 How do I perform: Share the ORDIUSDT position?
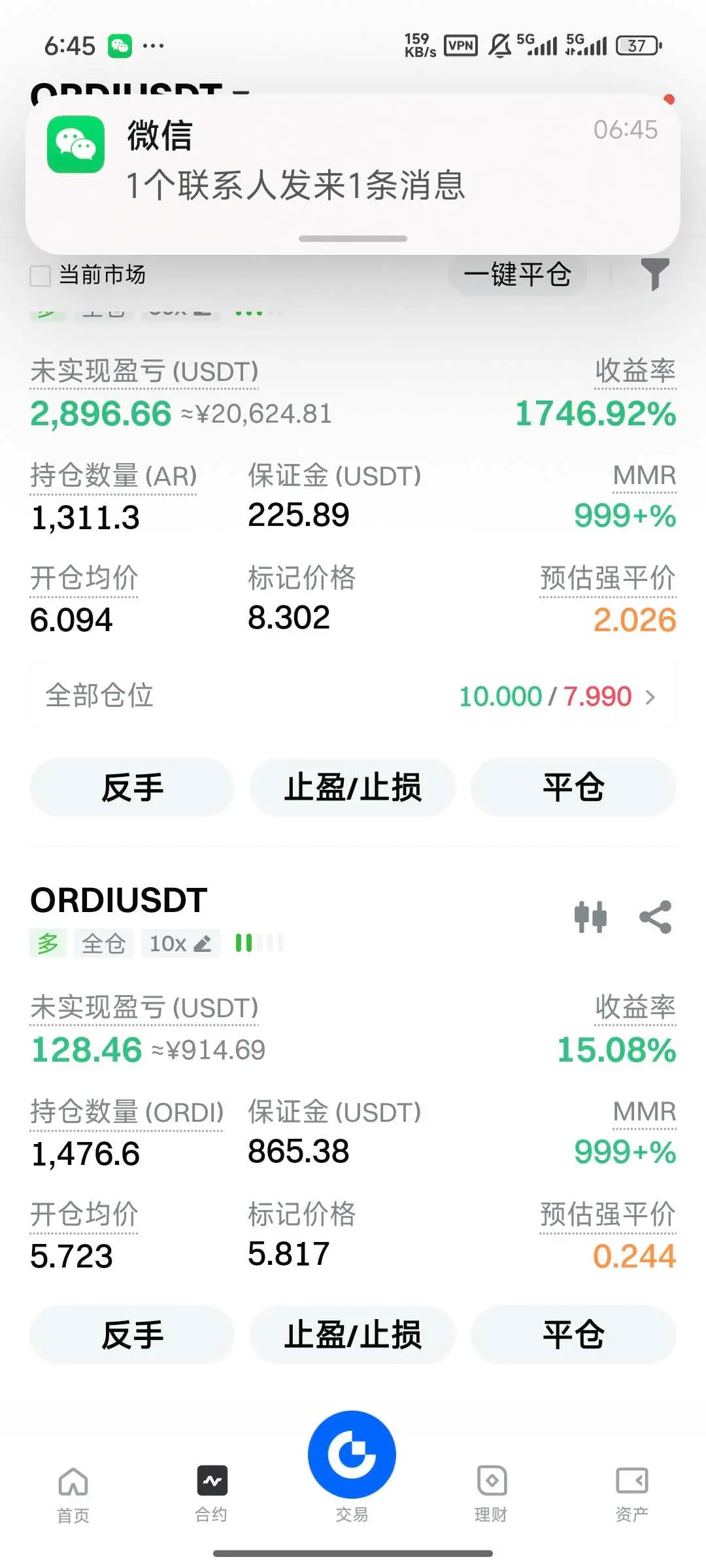656,917
